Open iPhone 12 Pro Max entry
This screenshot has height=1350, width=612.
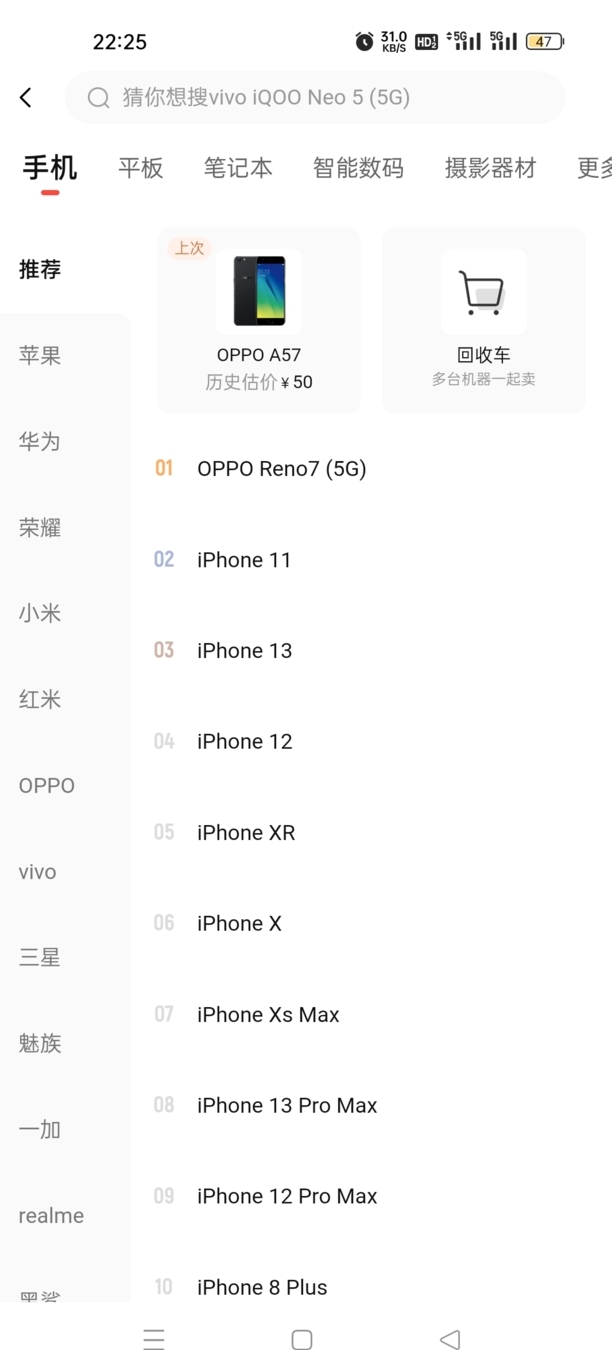pyautogui.click(x=372, y=1197)
